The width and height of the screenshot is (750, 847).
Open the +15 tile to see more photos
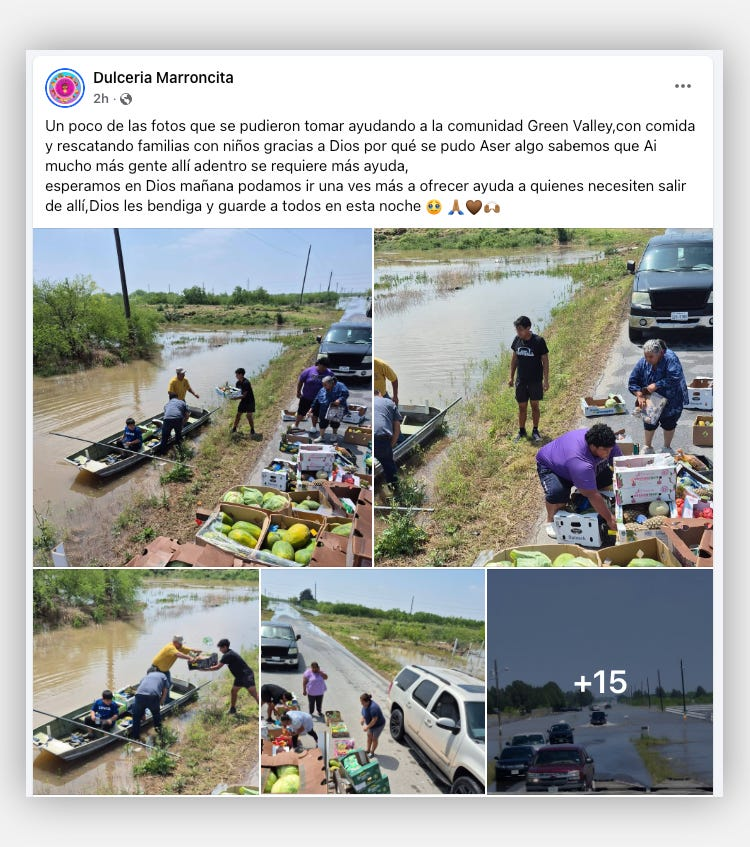click(x=600, y=681)
